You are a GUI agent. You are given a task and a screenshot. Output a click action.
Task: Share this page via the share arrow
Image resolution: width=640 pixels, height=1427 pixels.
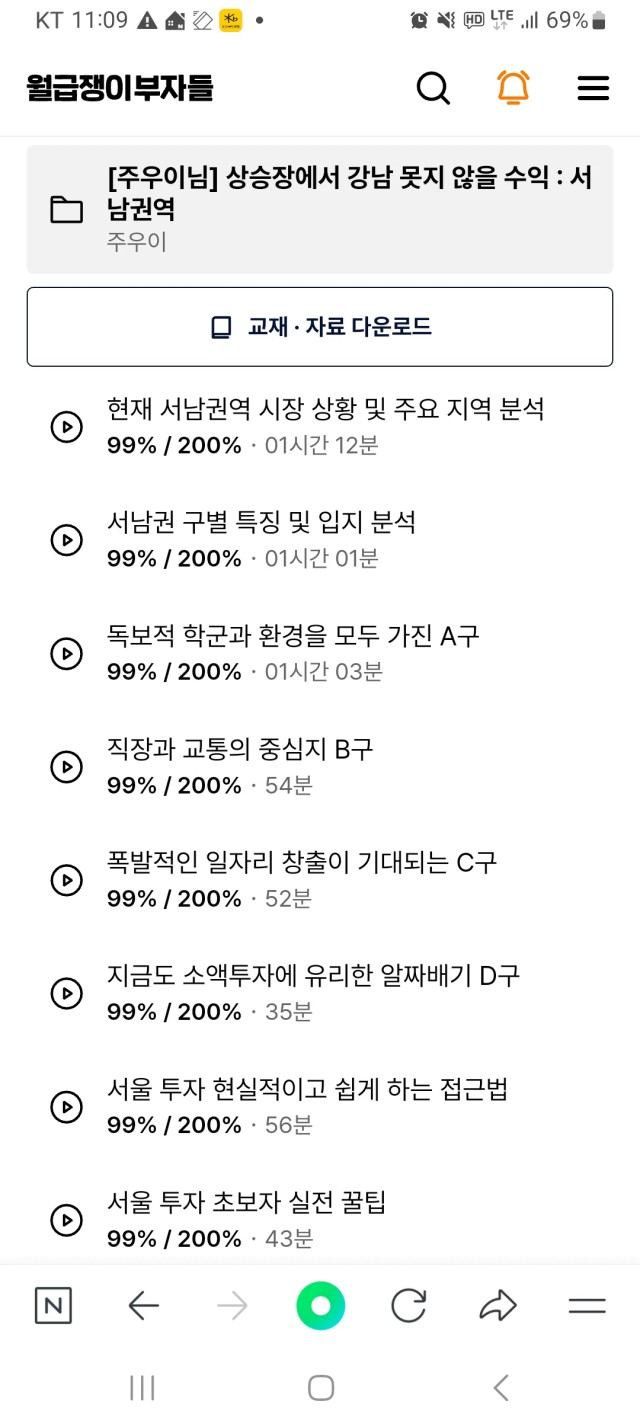497,1306
